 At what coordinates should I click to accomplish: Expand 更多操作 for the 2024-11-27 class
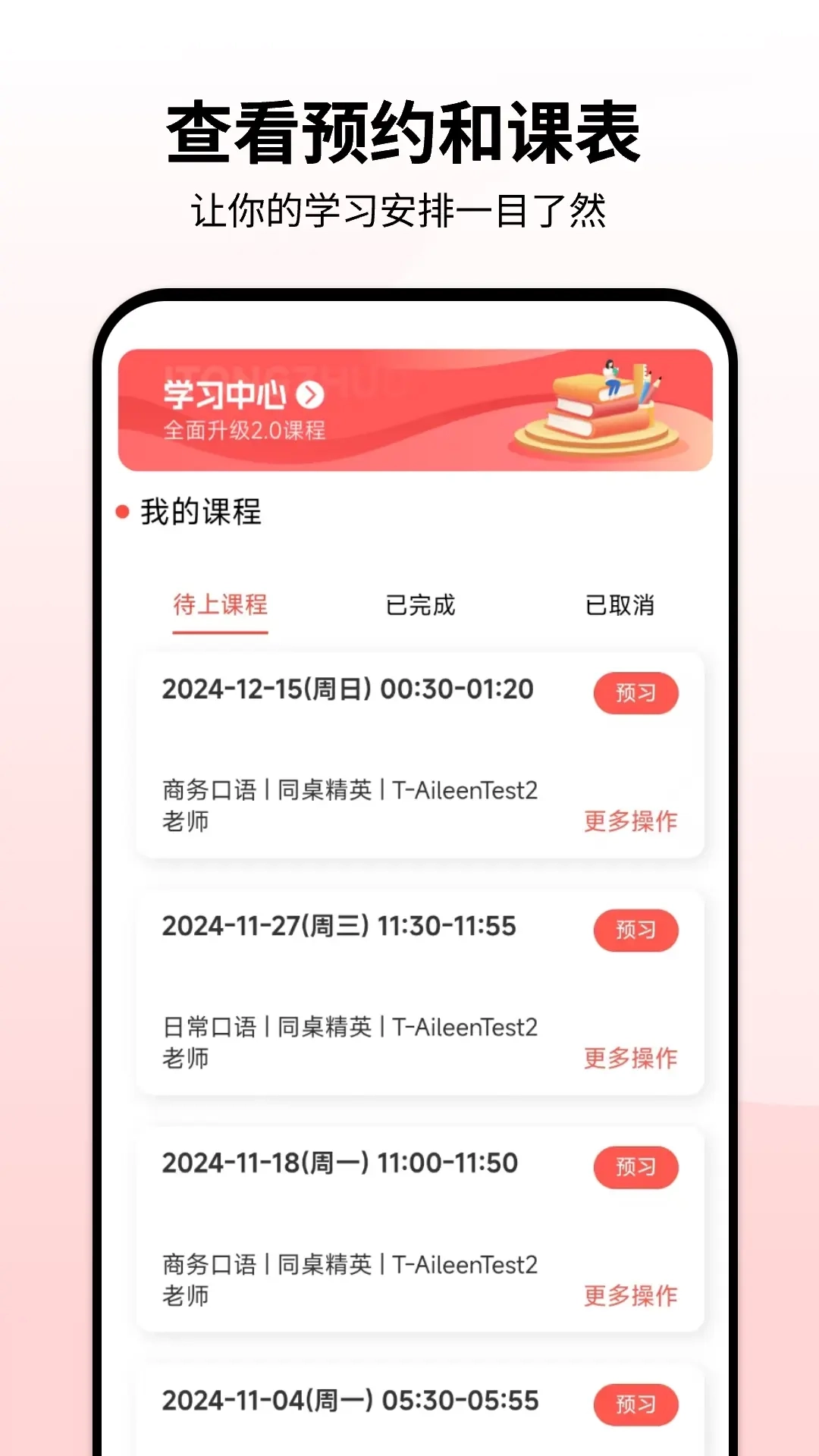(x=632, y=1059)
